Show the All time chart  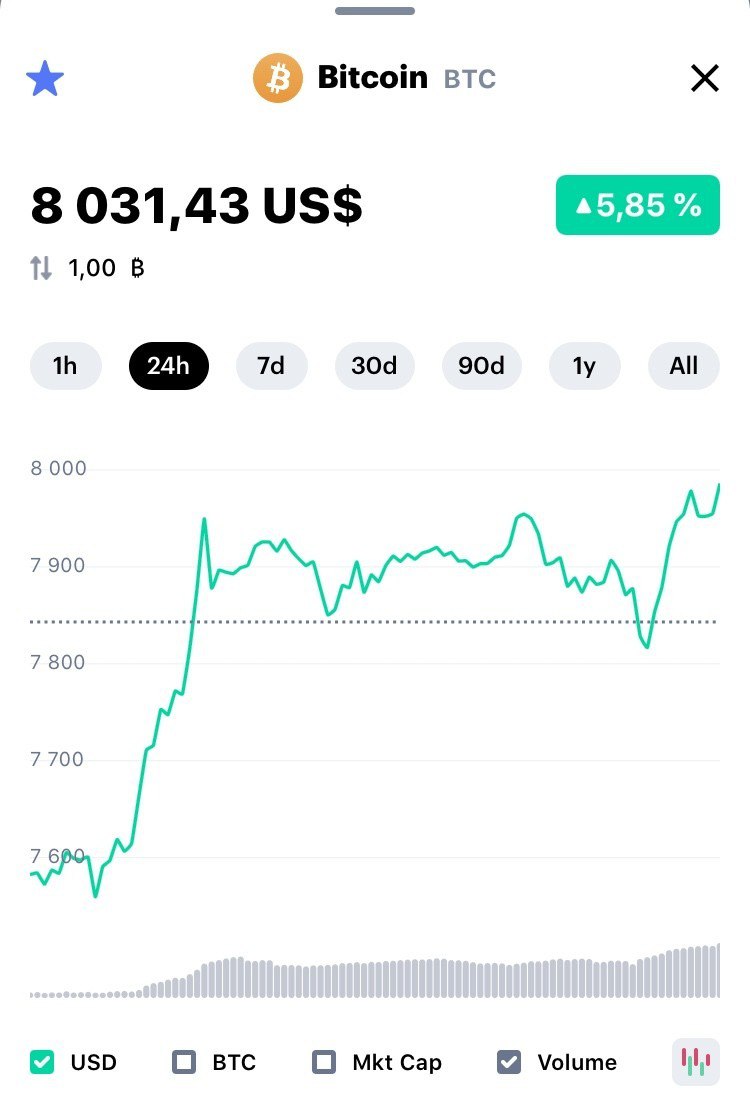[x=684, y=366]
